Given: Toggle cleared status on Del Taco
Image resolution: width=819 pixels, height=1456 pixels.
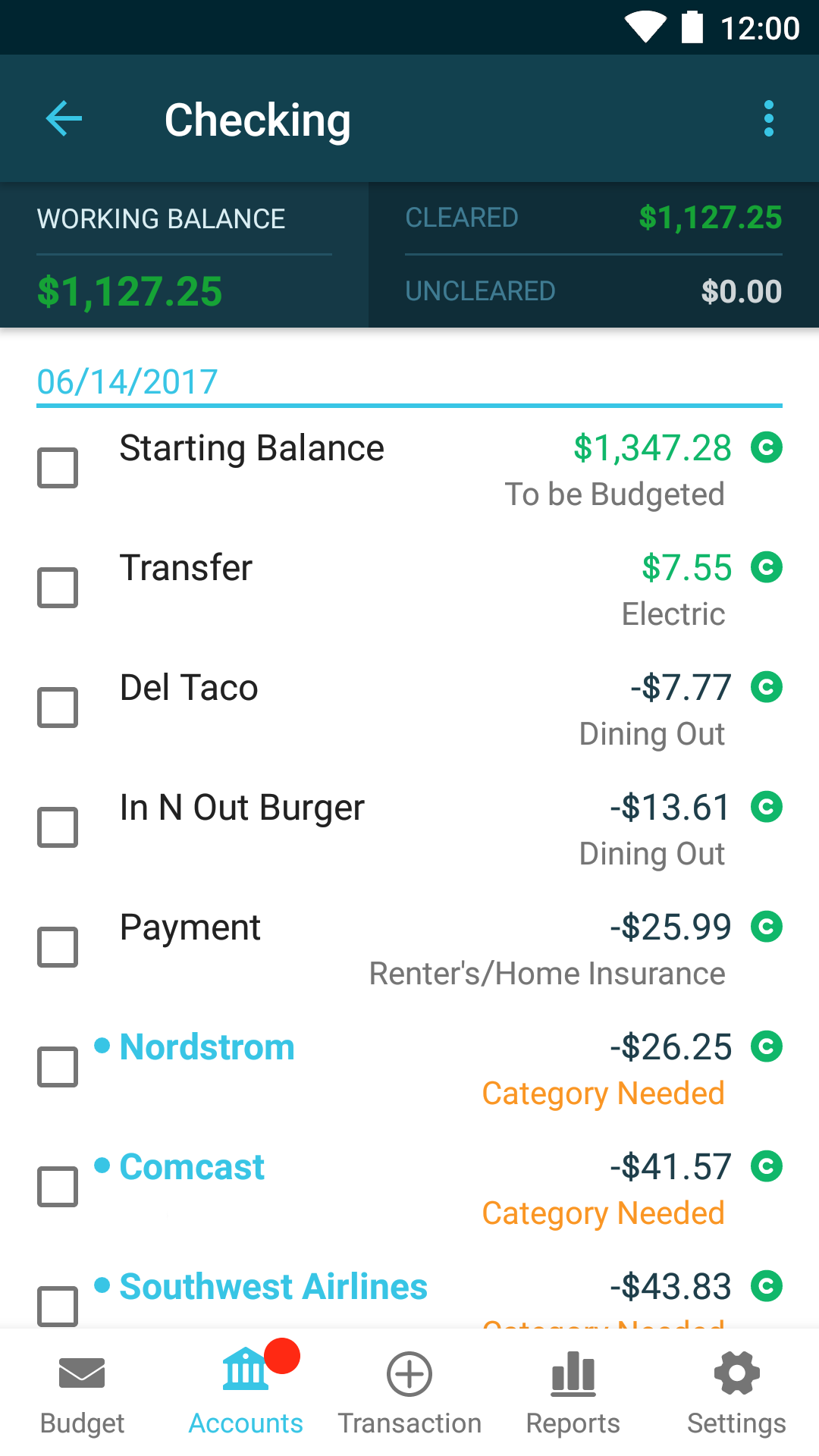Looking at the screenshot, I should (767, 687).
